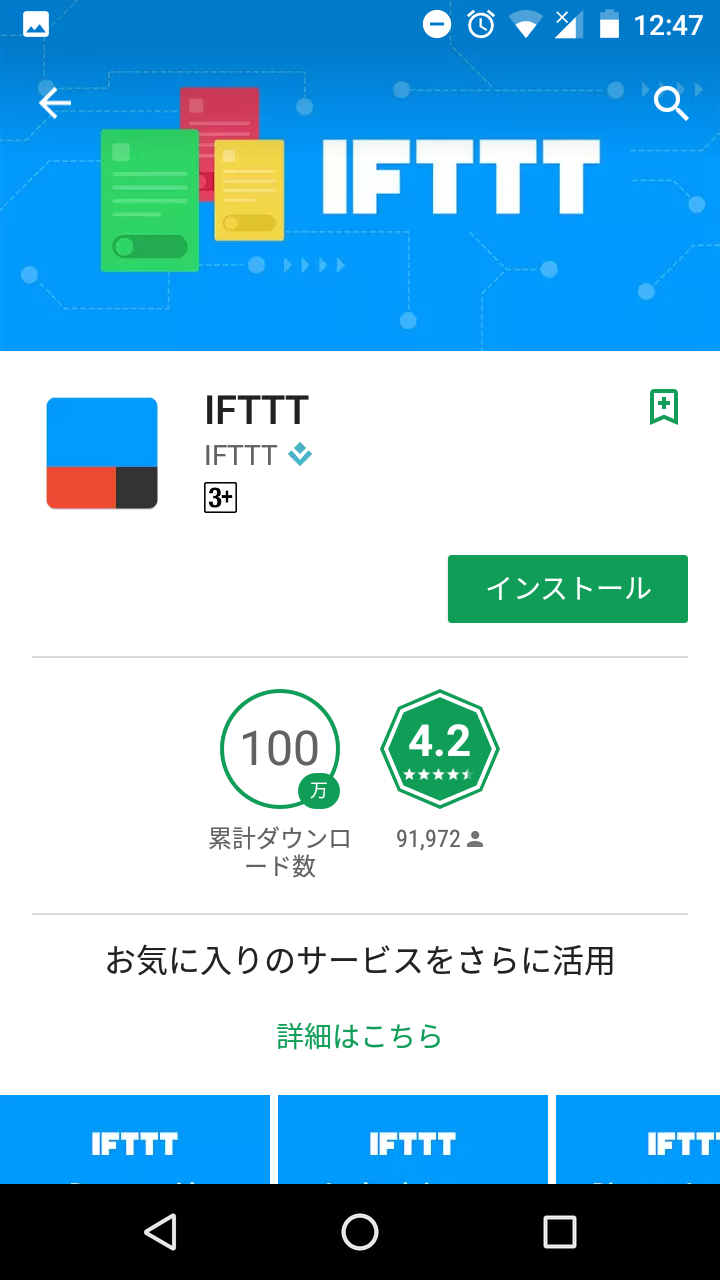Open the recent apps overview
This screenshot has height=1280, width=720.
[560, 1232]
